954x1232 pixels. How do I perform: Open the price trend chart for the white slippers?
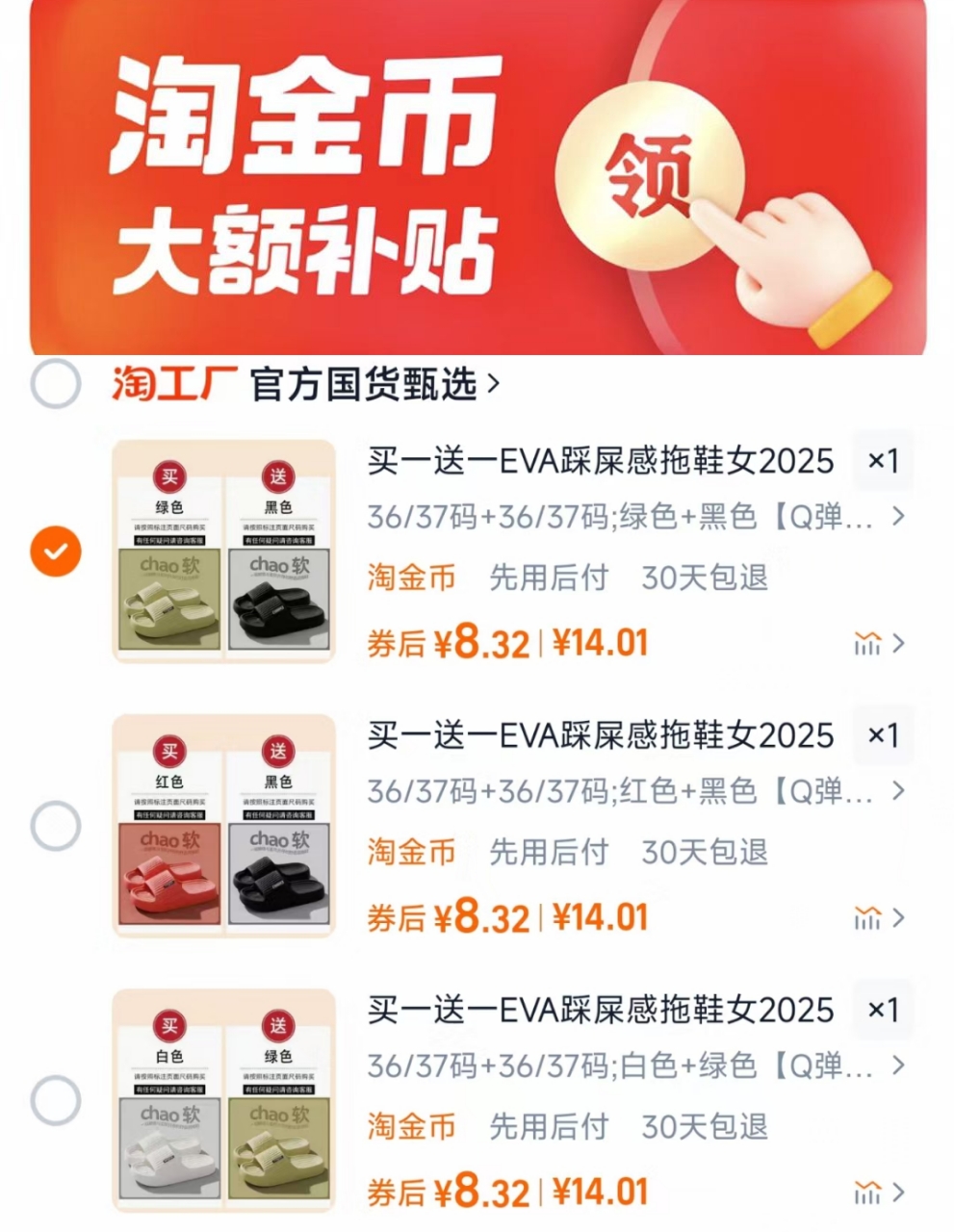pos(869,1192)
